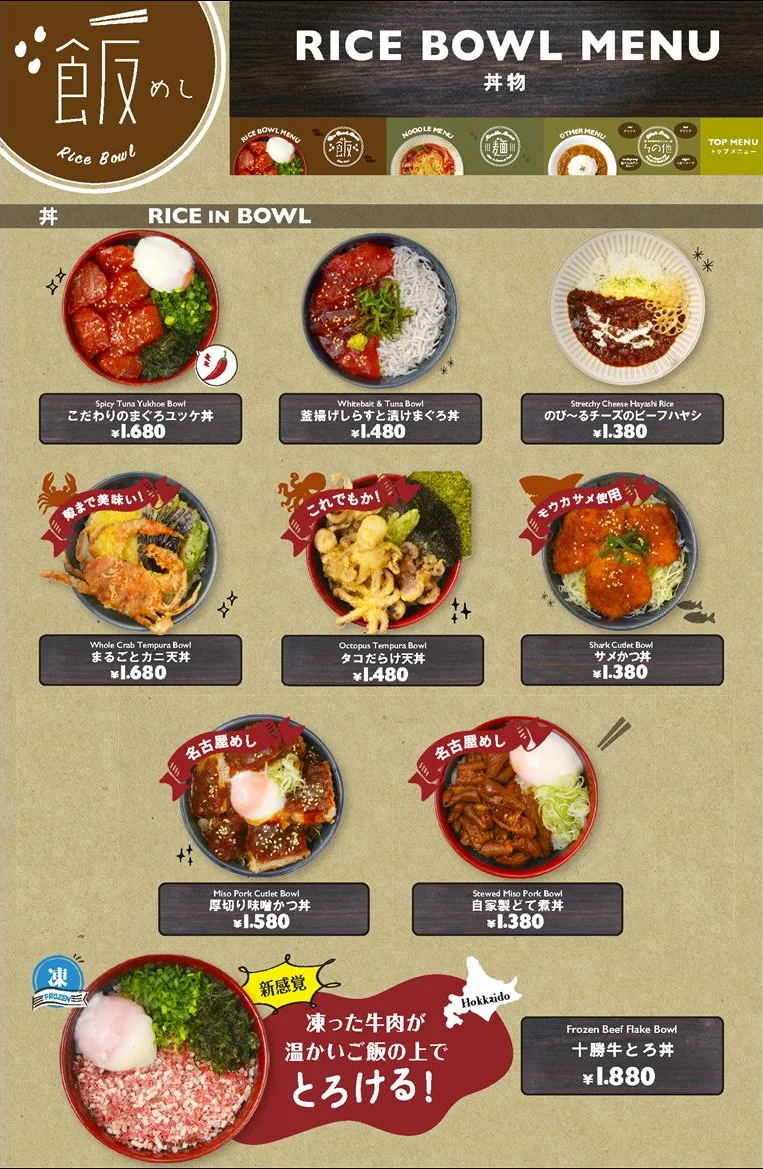Choose the Whitebait & Tuna Bowl
The image size is (763, 1169).
click(380, 419)
